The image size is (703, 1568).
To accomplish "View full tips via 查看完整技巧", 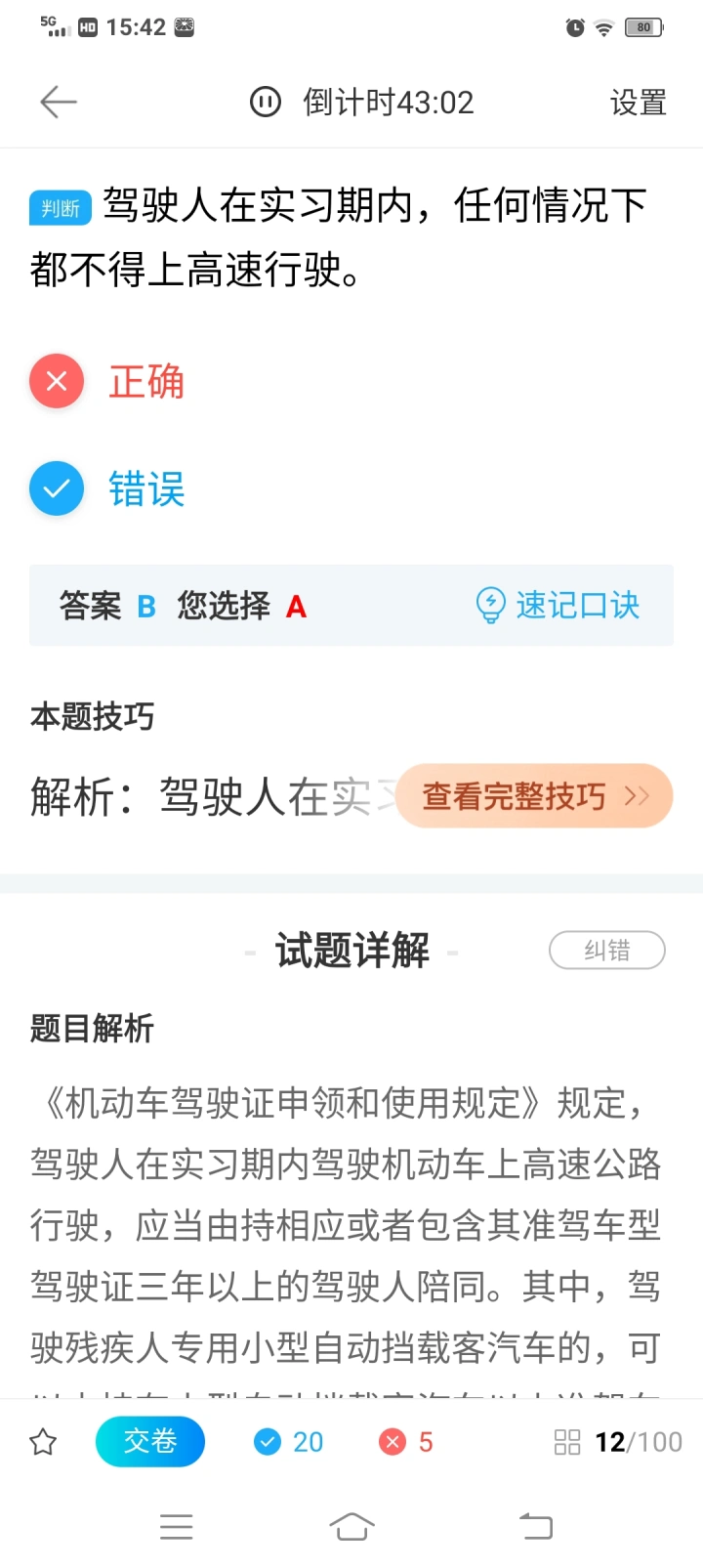I will pos(534,796).
